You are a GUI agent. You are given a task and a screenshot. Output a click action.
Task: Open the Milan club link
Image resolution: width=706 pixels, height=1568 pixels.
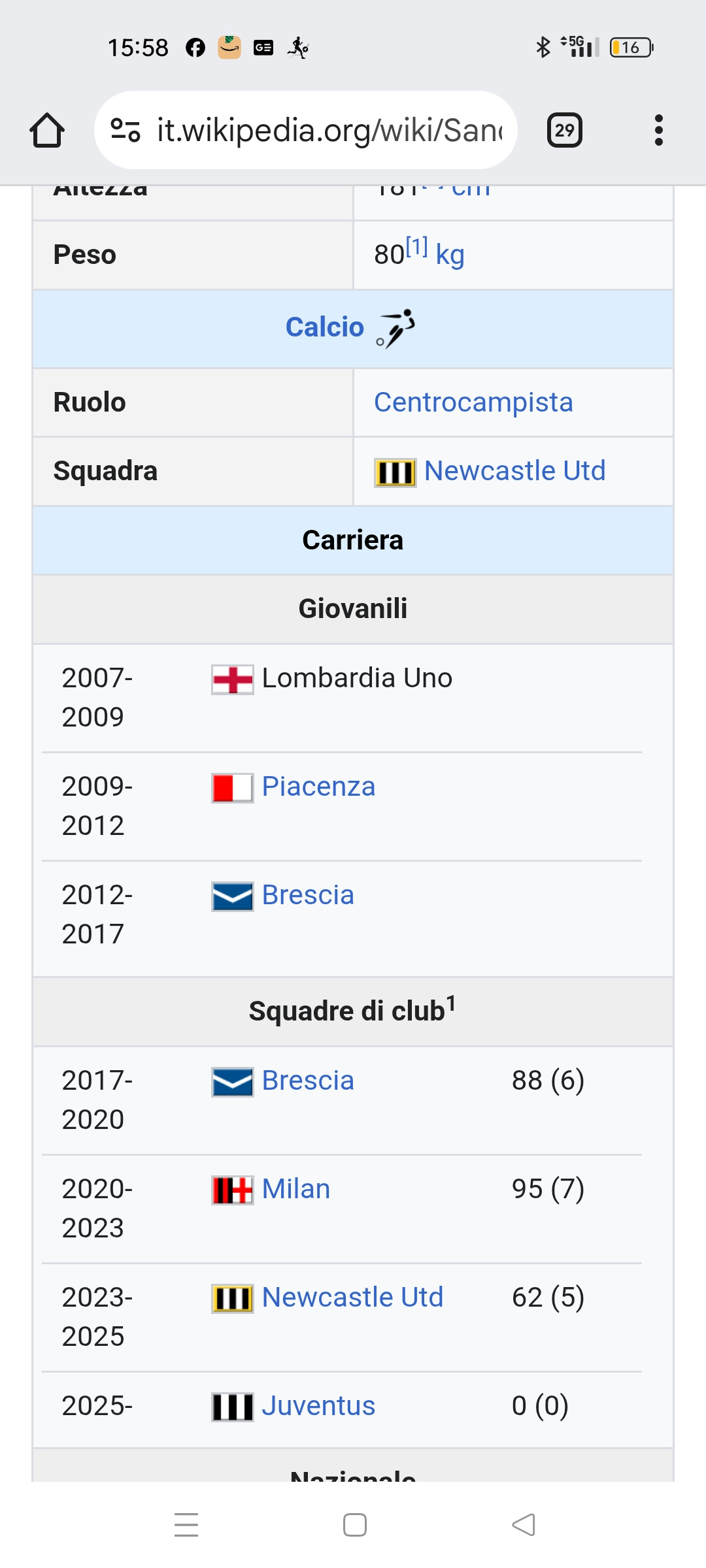(296, 1189)
